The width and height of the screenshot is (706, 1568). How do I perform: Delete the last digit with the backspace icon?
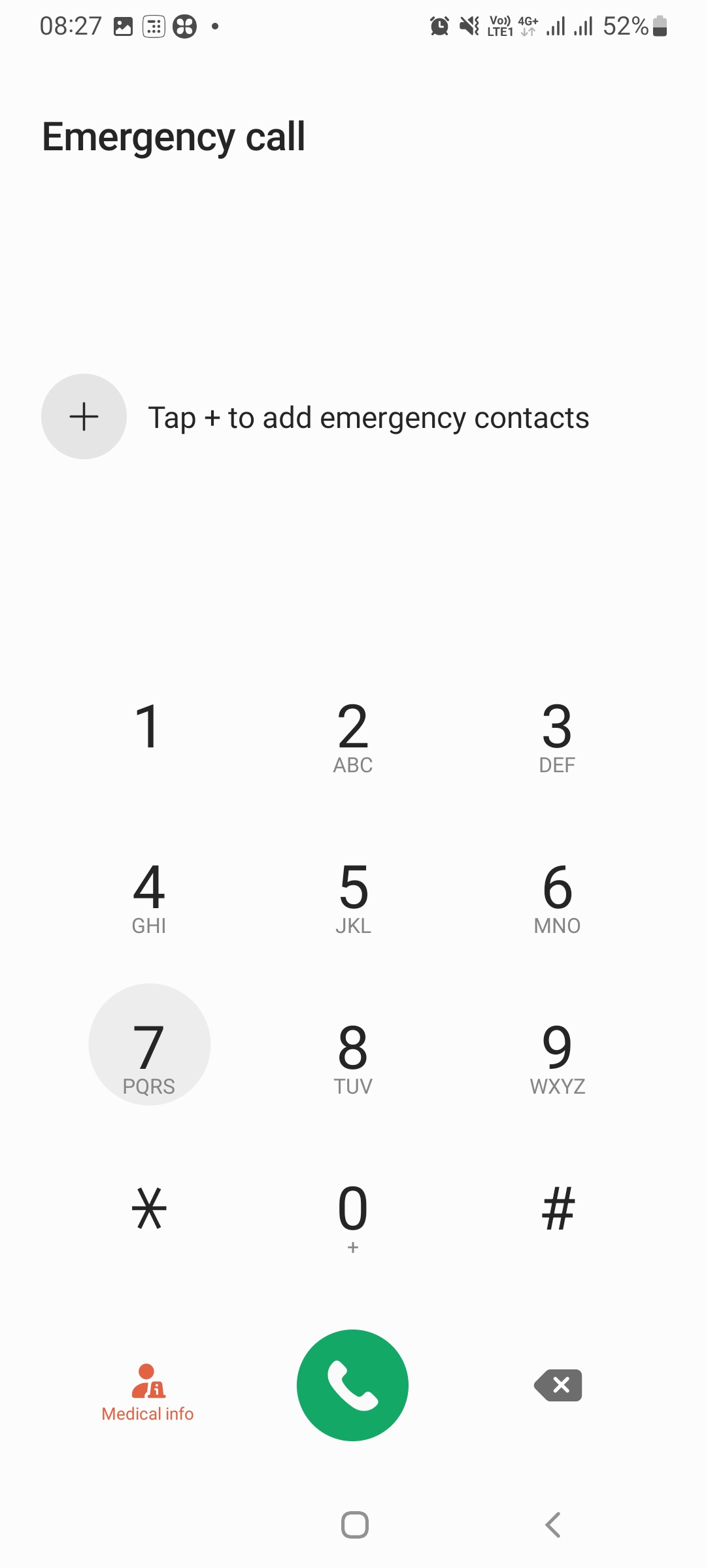coord(558,1385)
